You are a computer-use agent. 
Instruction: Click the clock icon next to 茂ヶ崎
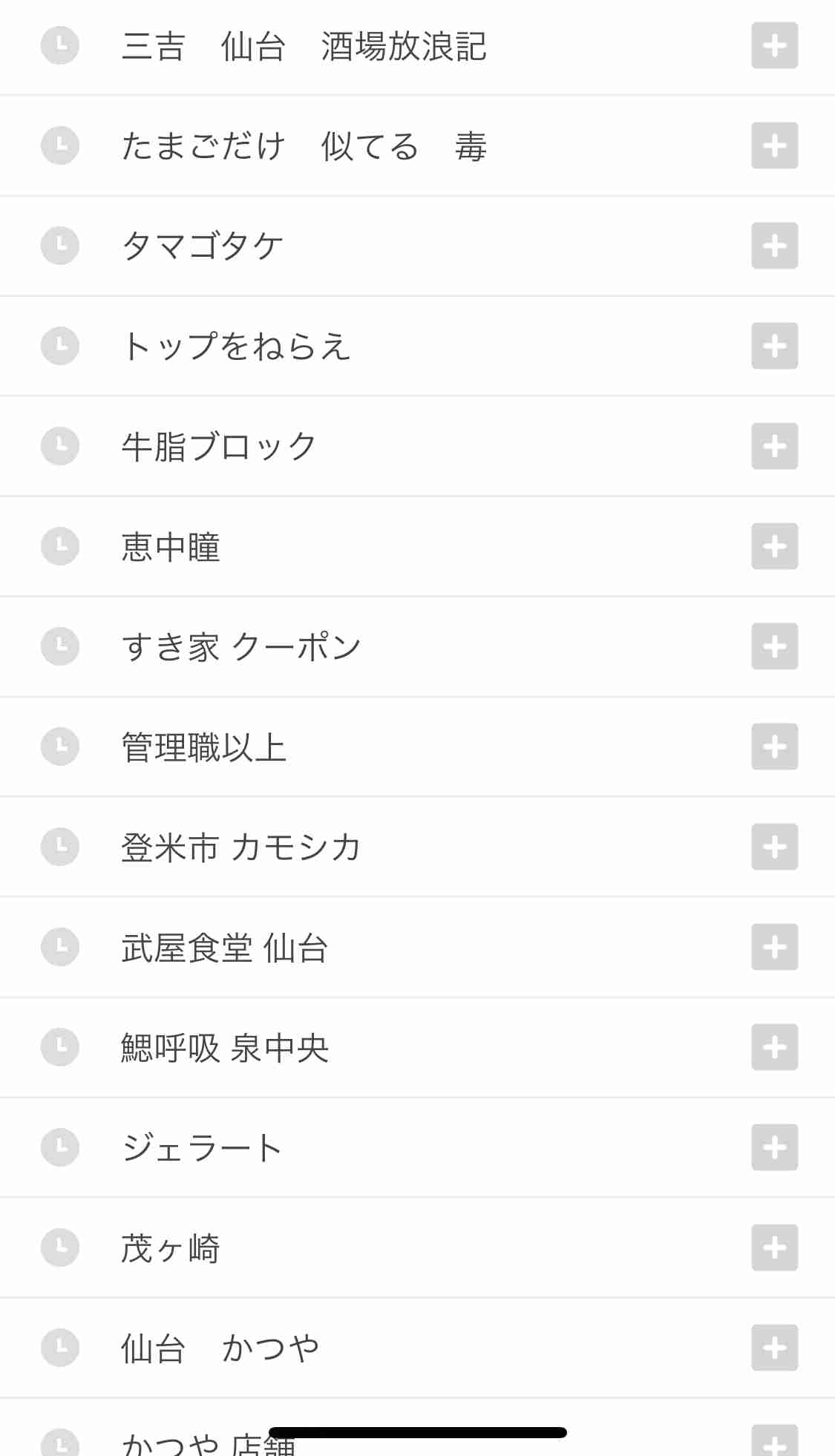[59, 1247]
